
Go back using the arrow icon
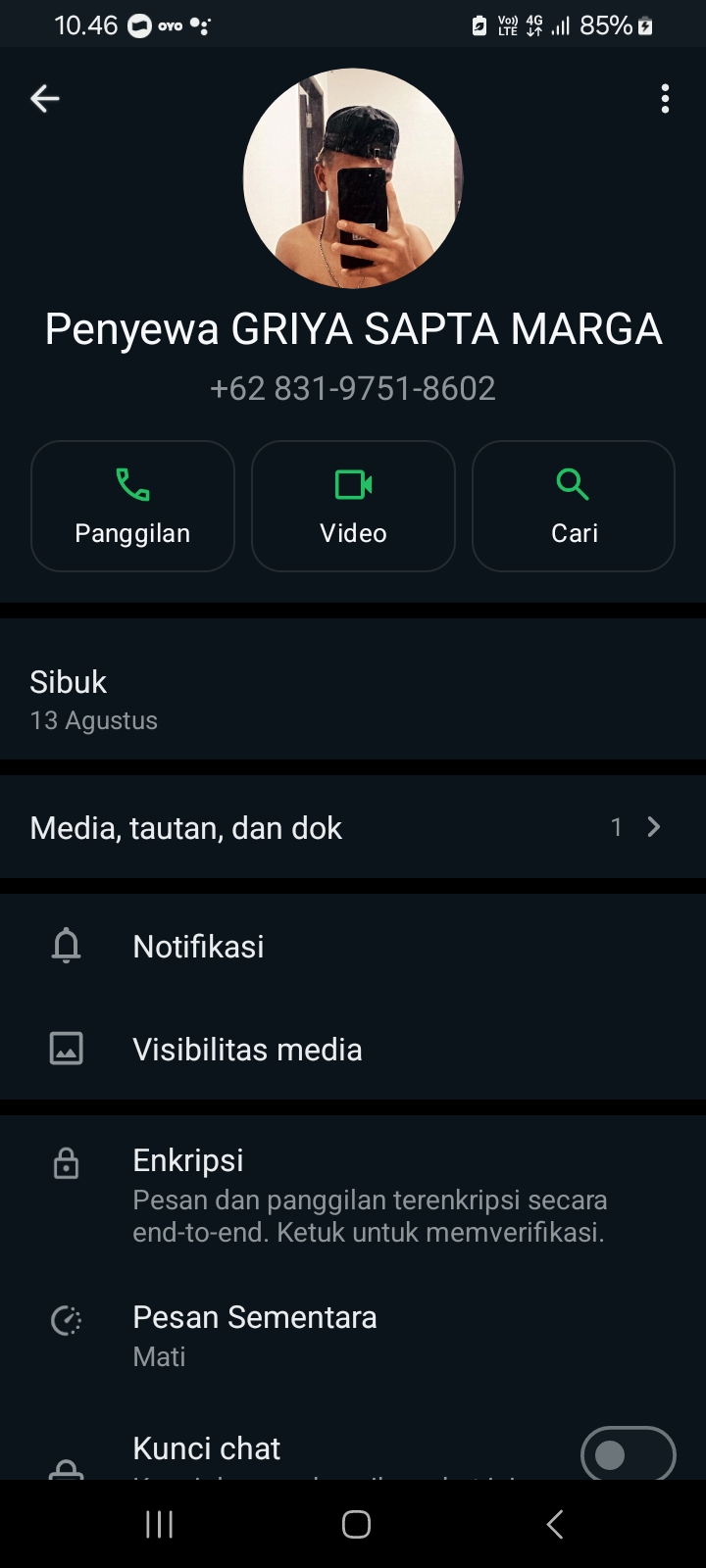click(44, 98)
